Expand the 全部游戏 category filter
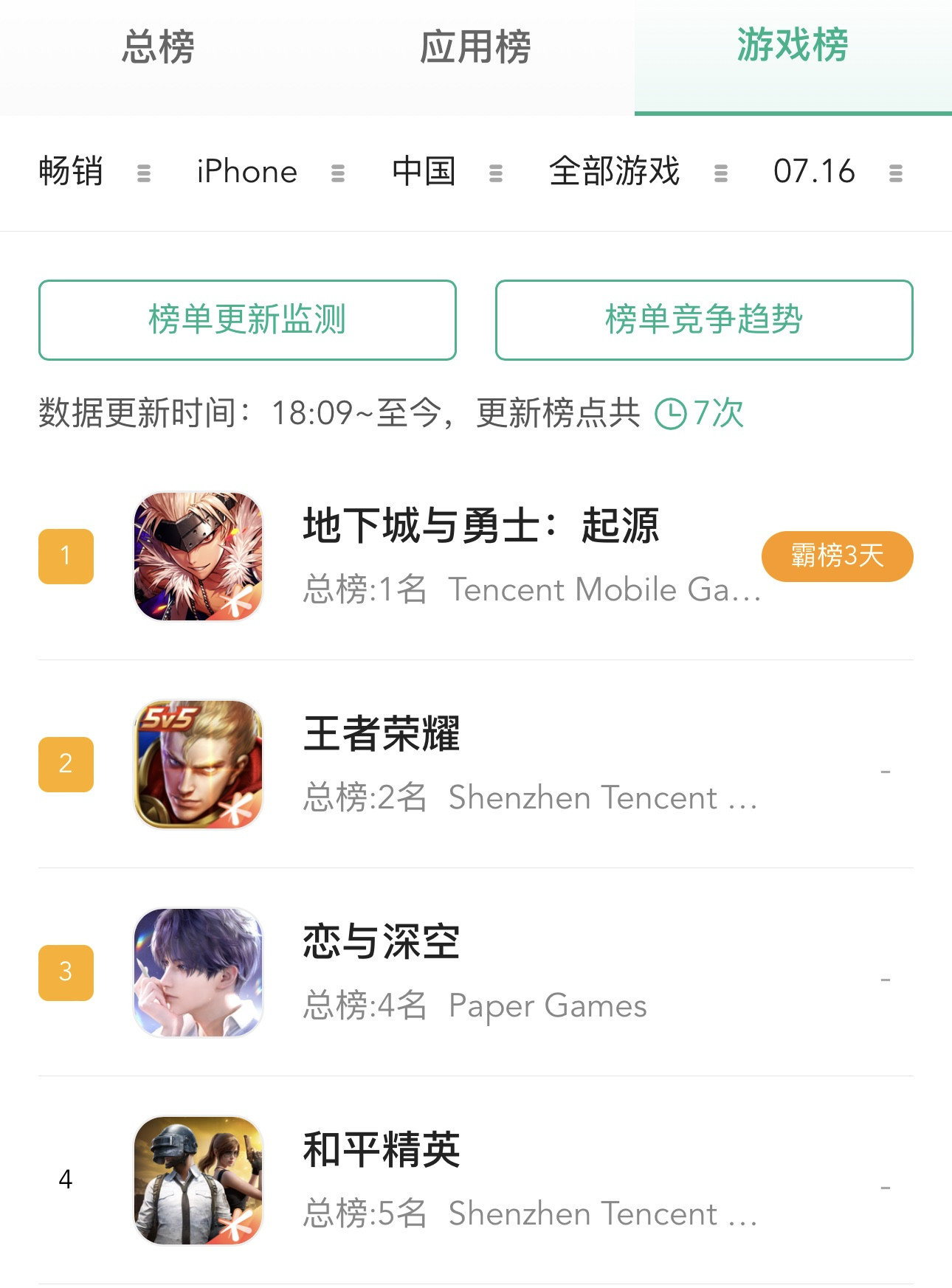Viewport: 952px width, 1288px height. [x=638, y=172]
